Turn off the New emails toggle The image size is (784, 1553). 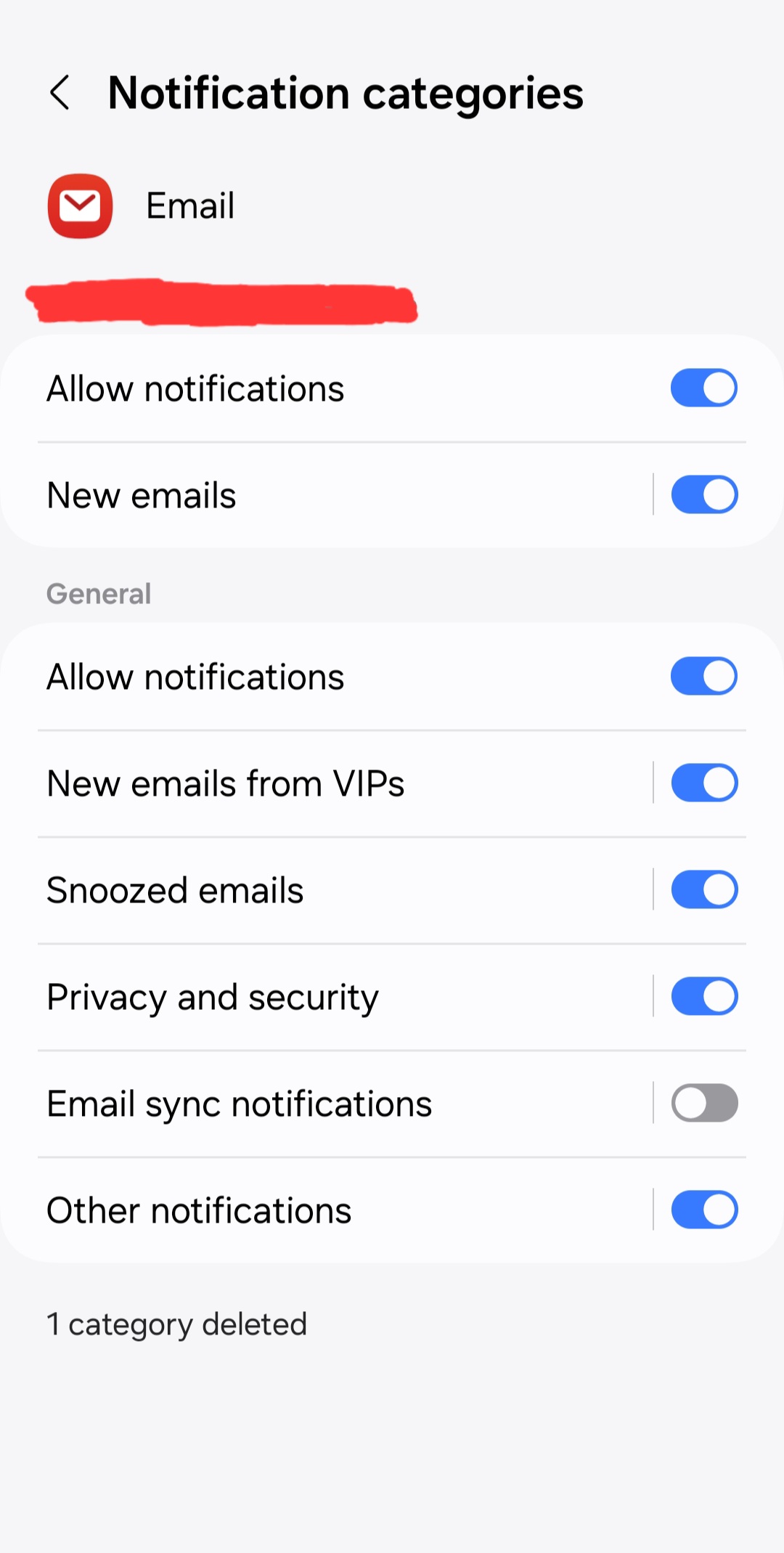click(x=703, y=494)
